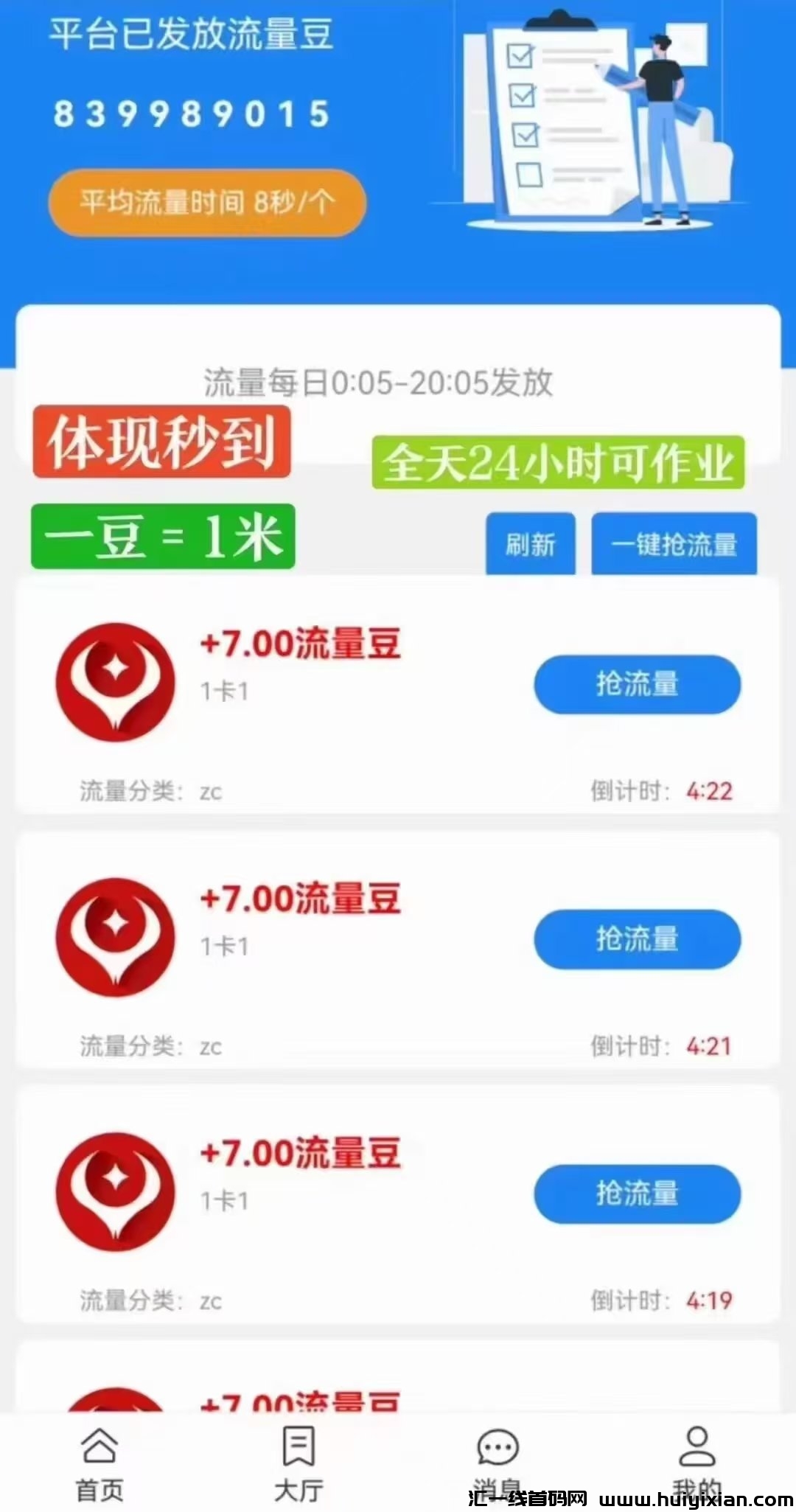Screen dimensions: 796x1512
Task: Select the countdown timer 4:22 on first card
Action: pos(708,790)
